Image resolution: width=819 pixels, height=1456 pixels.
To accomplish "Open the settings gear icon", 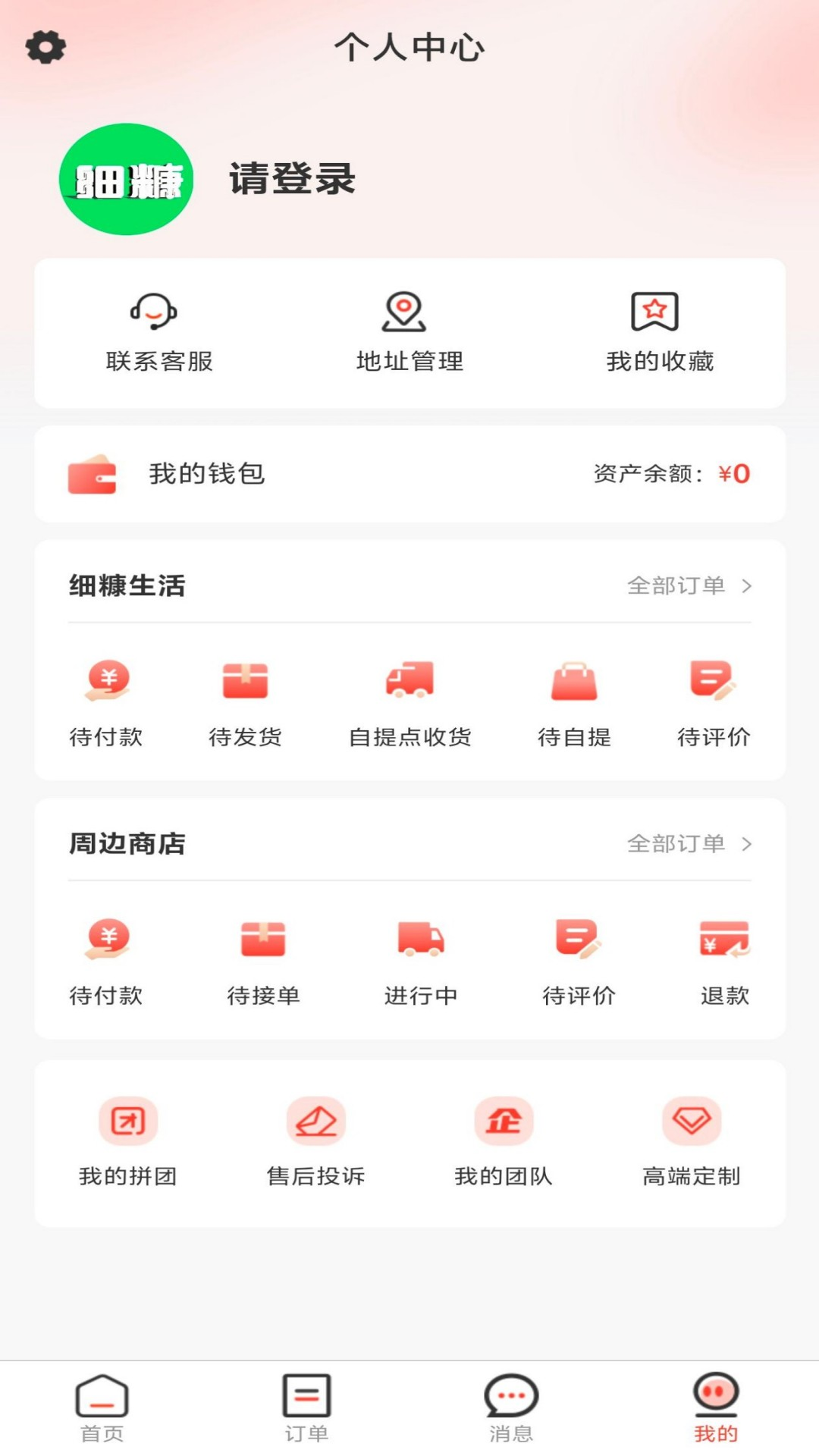I will point(45,47).
